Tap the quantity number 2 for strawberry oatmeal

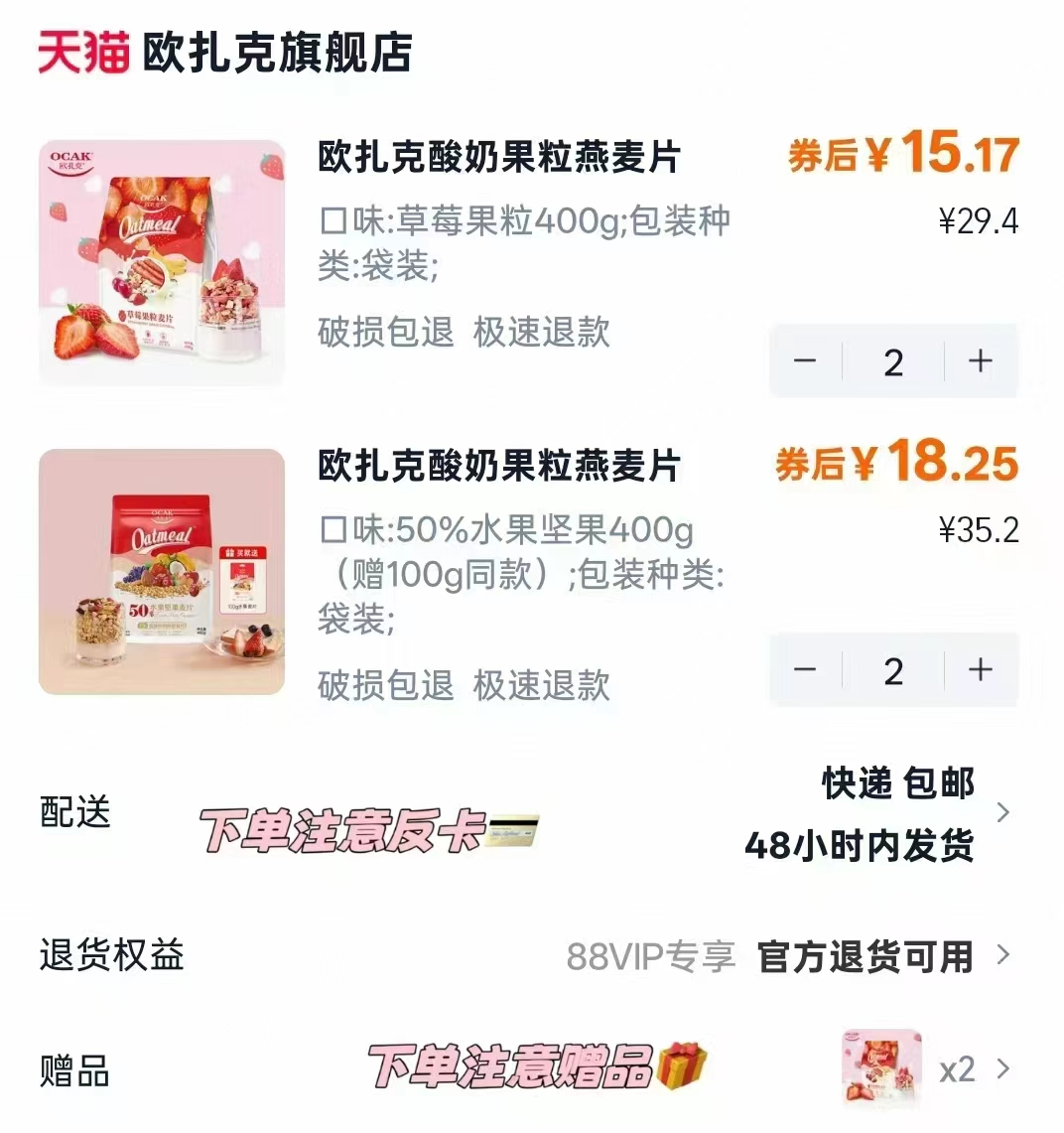(x=891, y=361)
